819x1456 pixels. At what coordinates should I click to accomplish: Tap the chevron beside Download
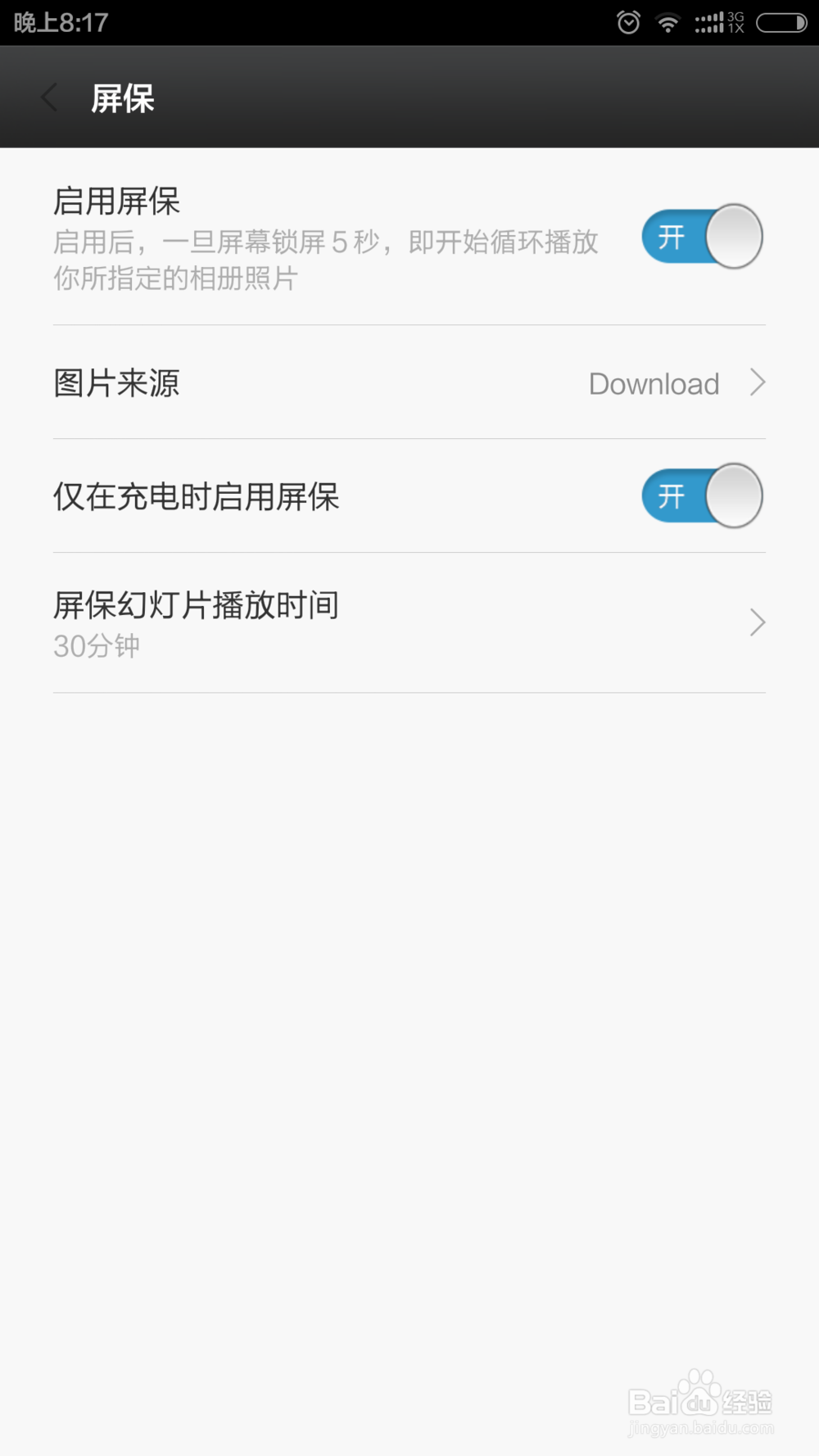point(758,382)
